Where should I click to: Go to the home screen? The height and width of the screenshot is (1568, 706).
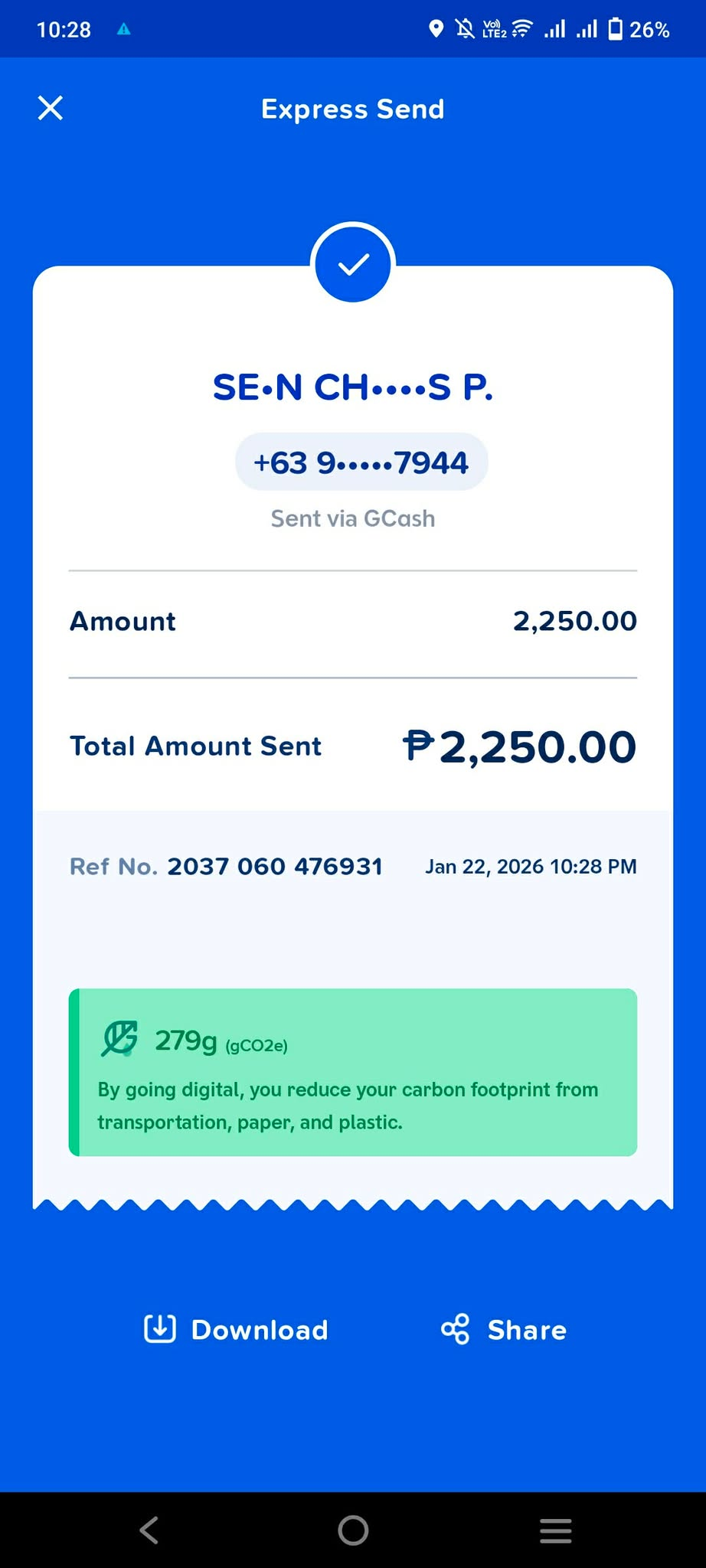click(353, 1530)
